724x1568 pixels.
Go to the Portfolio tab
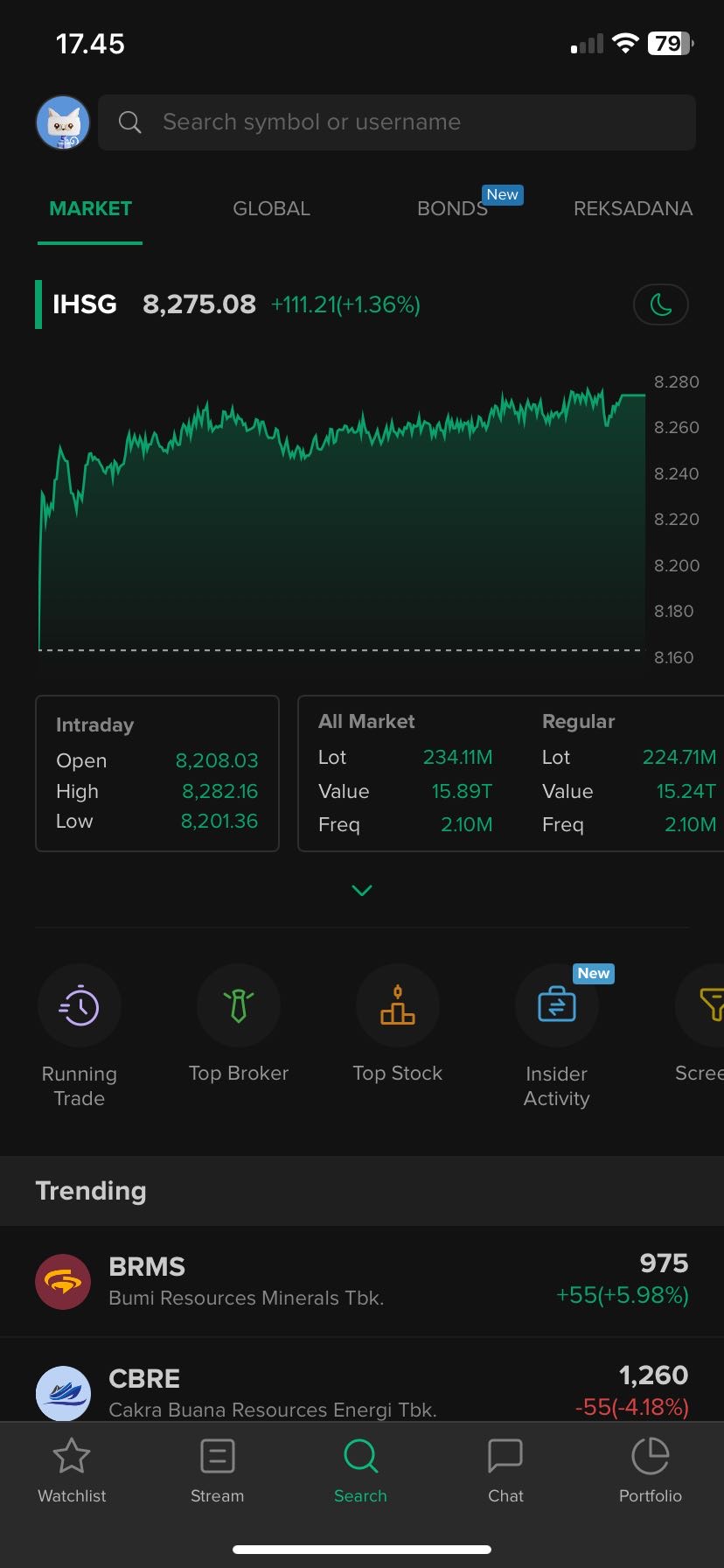650,1470
